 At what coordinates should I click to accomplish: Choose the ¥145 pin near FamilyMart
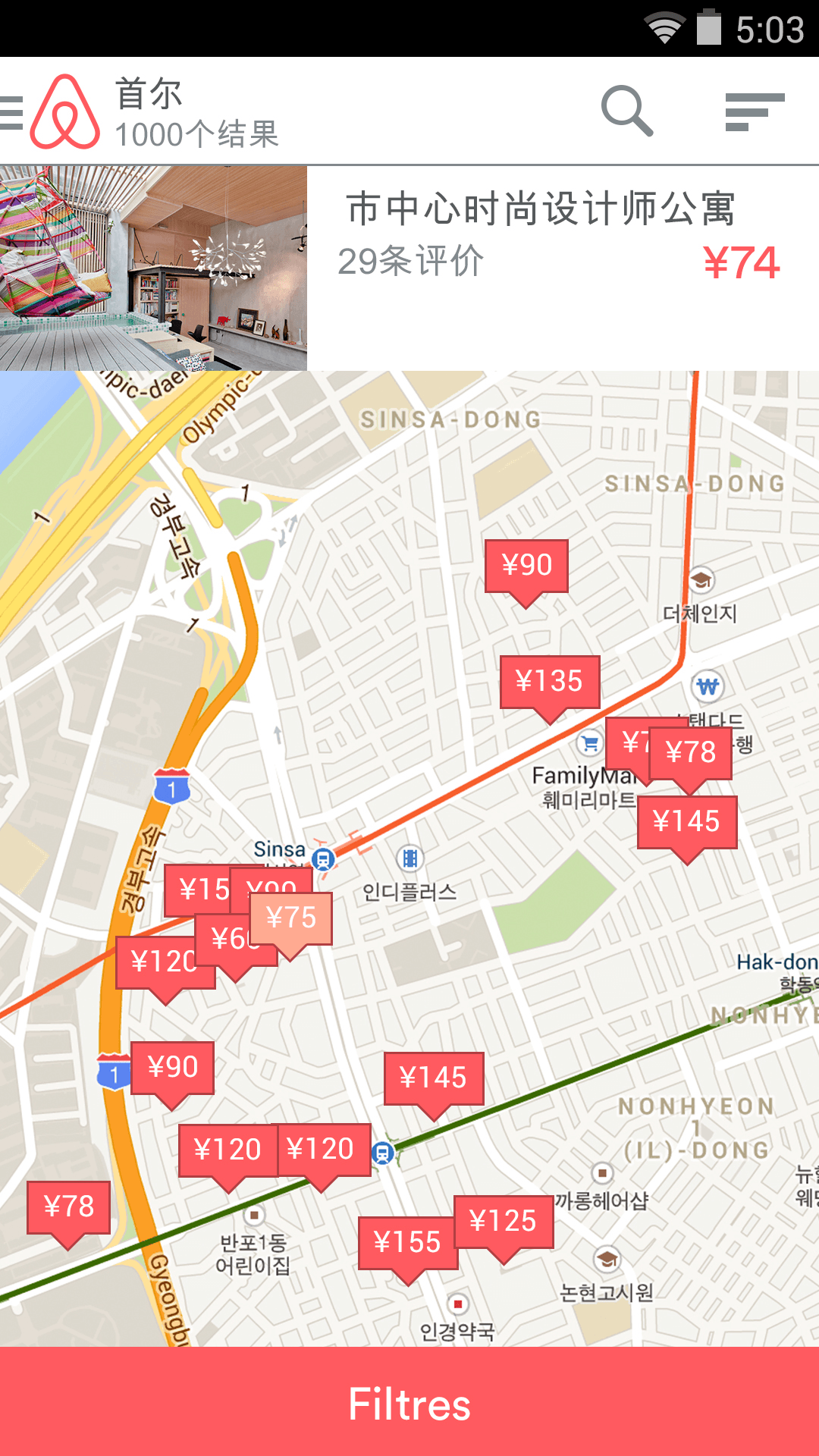686,822
